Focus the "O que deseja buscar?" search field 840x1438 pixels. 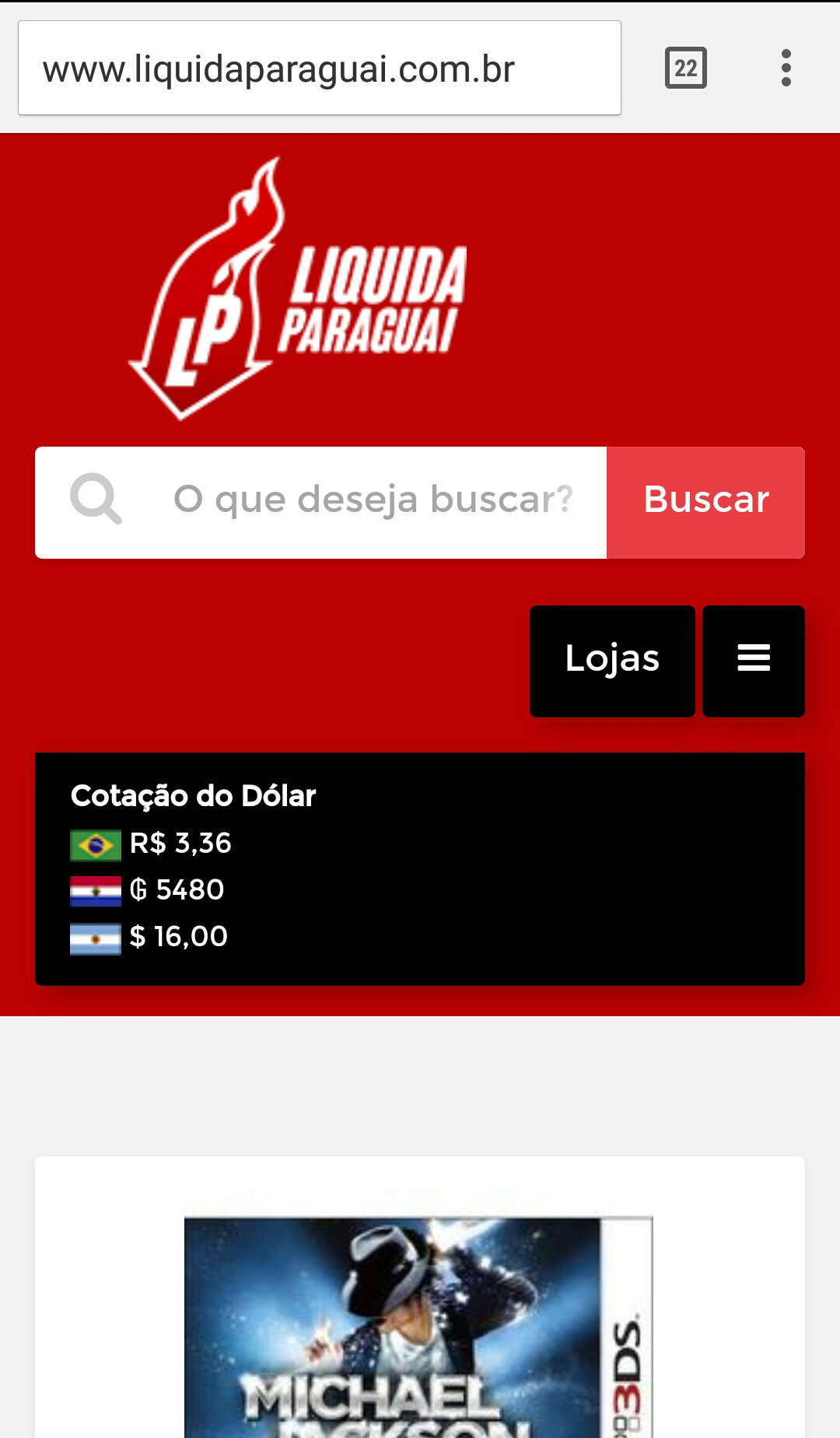(373, 501)
